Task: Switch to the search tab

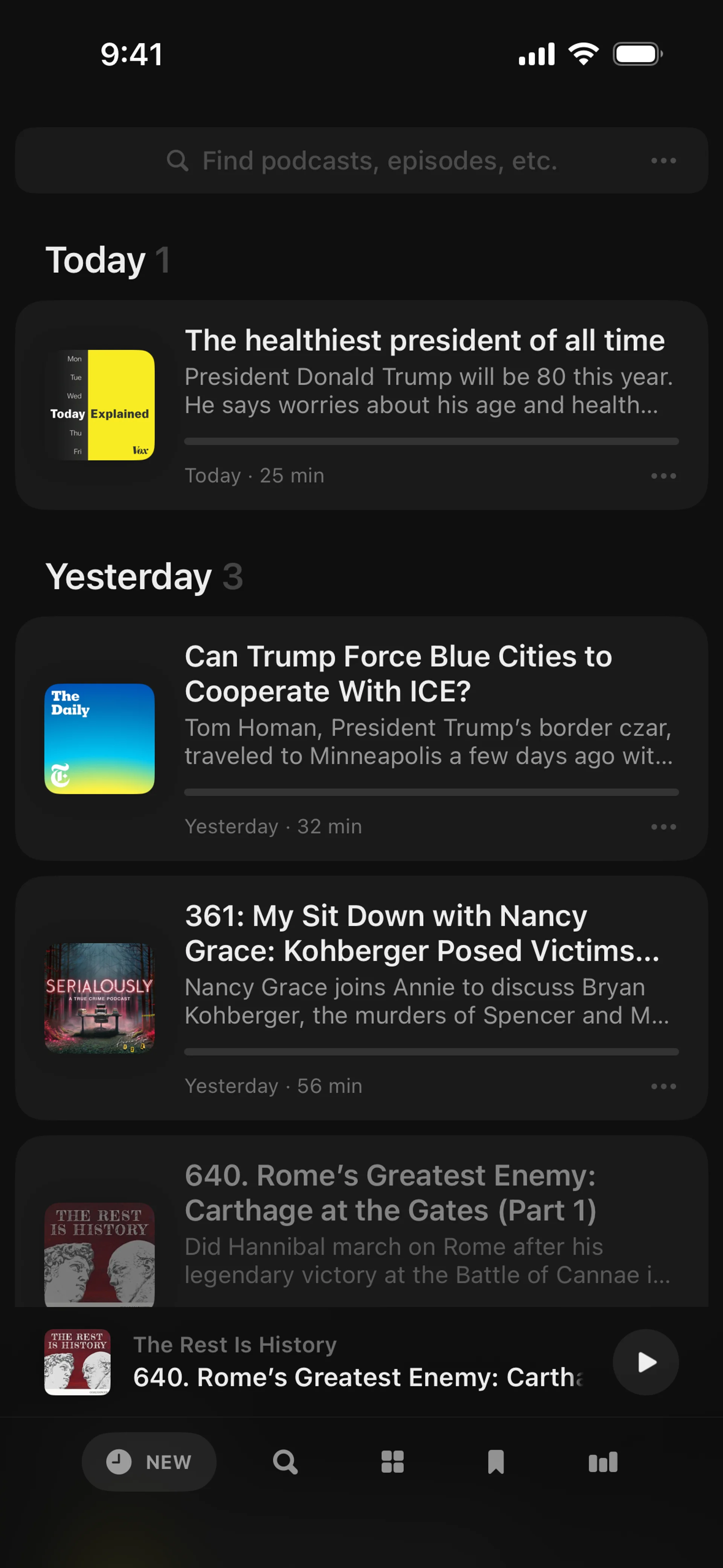Action: coord(285,1461)
